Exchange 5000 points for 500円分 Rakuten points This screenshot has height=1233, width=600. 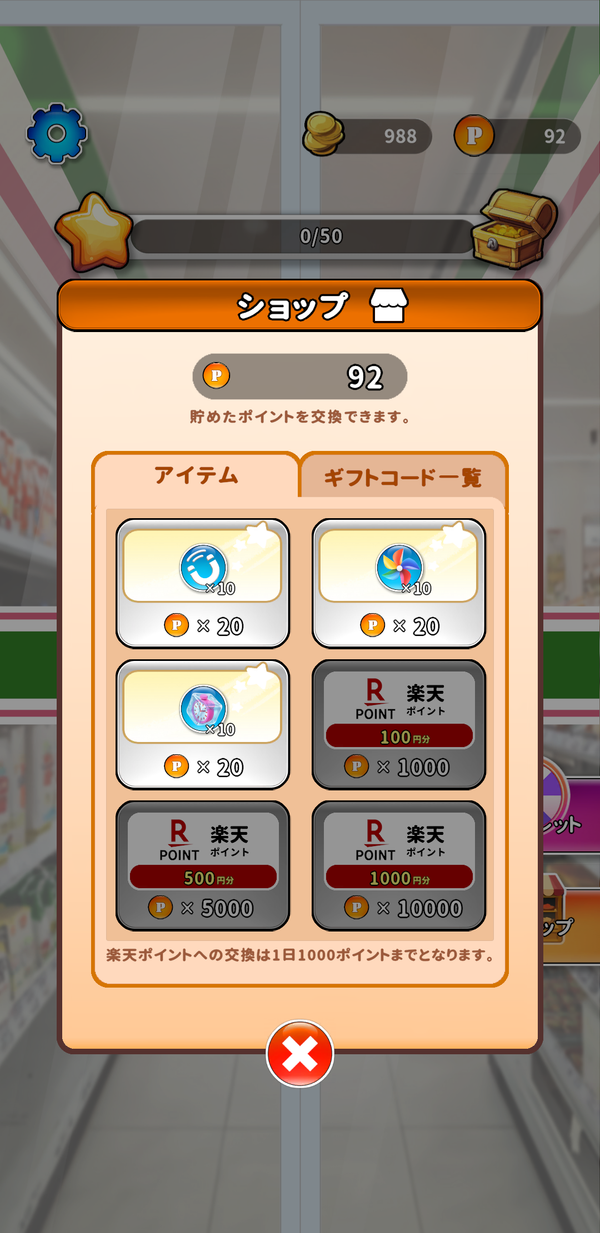click(x=203, y=865)
